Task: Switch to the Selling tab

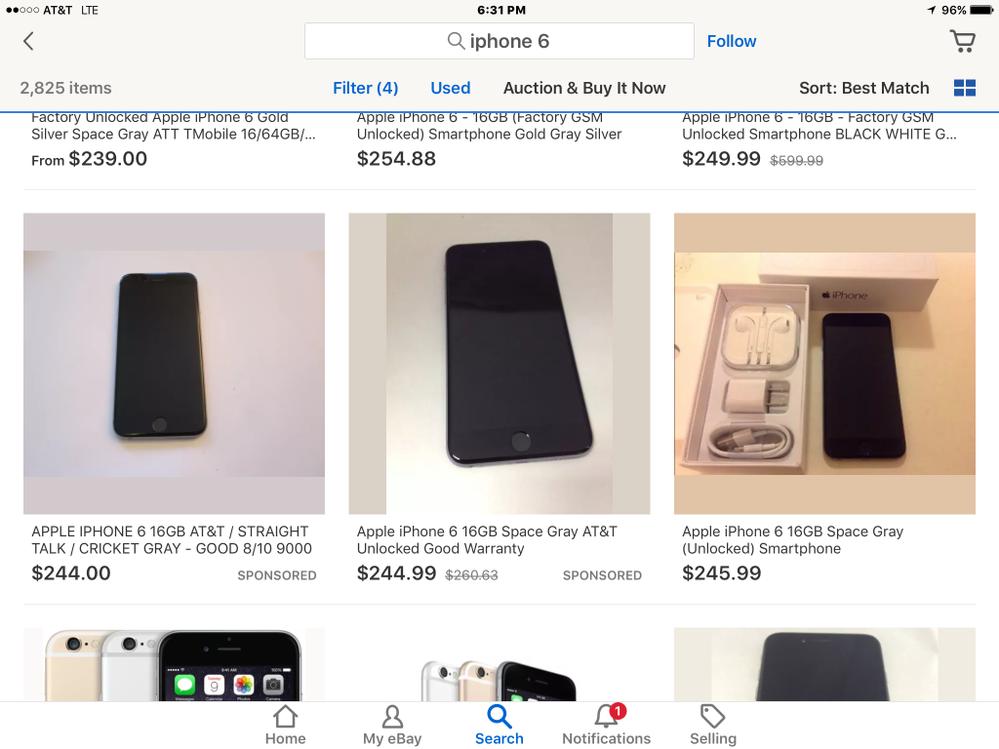Action: (x=713, y=725)
